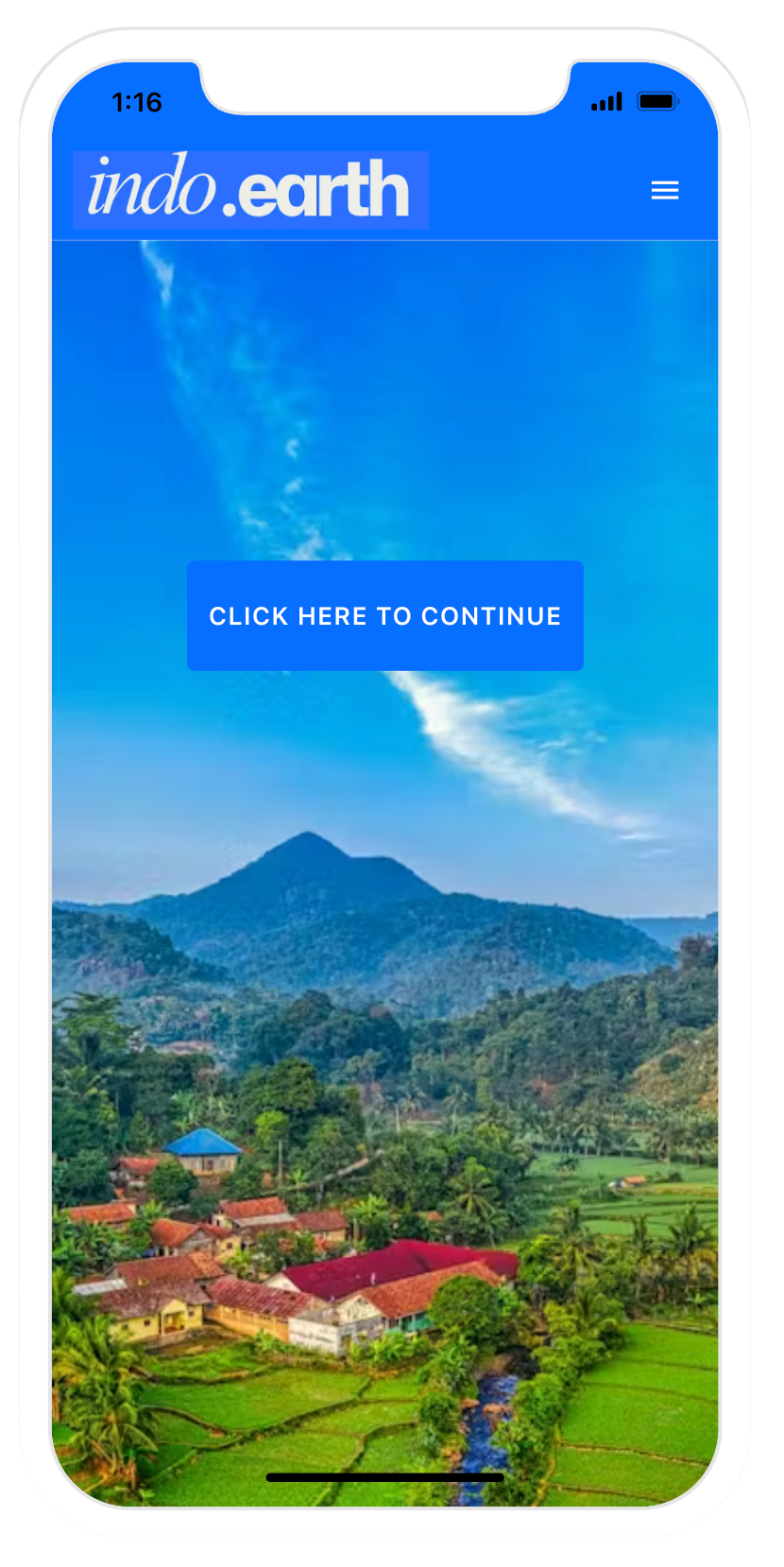Open the hamburger menu
Screen dimensions: 784x1567
[665, 191]
